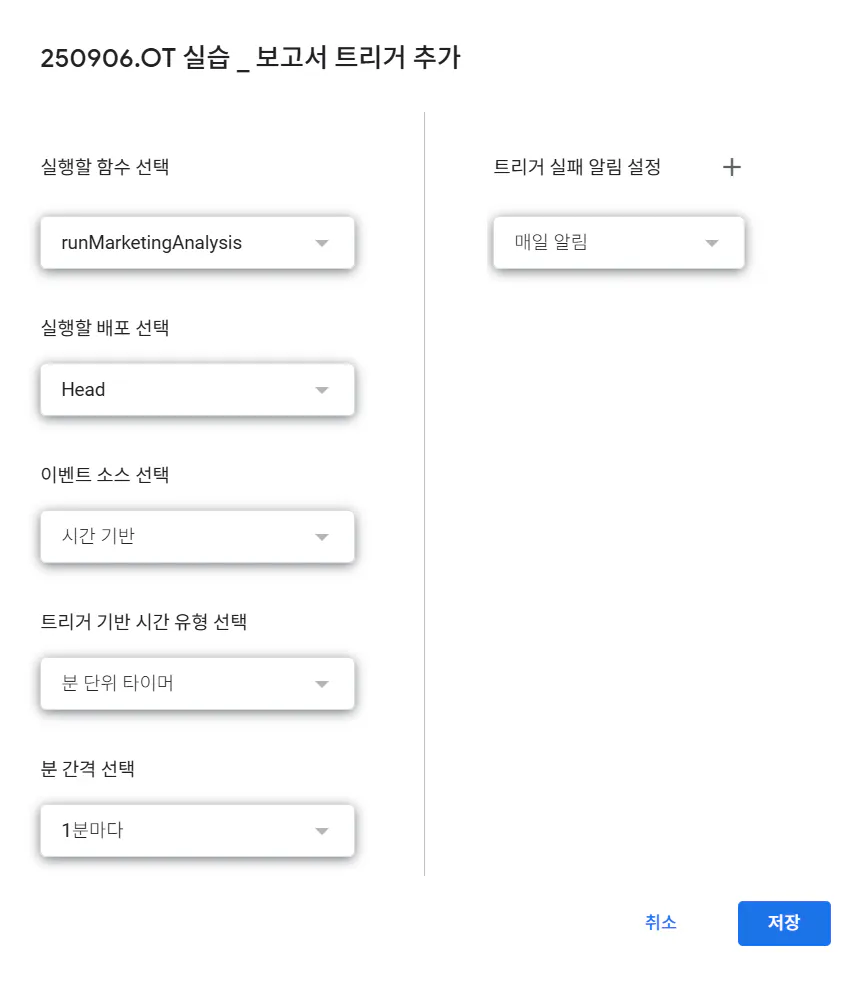Click the dropdown arrow beside runMarketingAnalysis
Viewport: 868px width, 992px height.
click(x=322, y=242)
